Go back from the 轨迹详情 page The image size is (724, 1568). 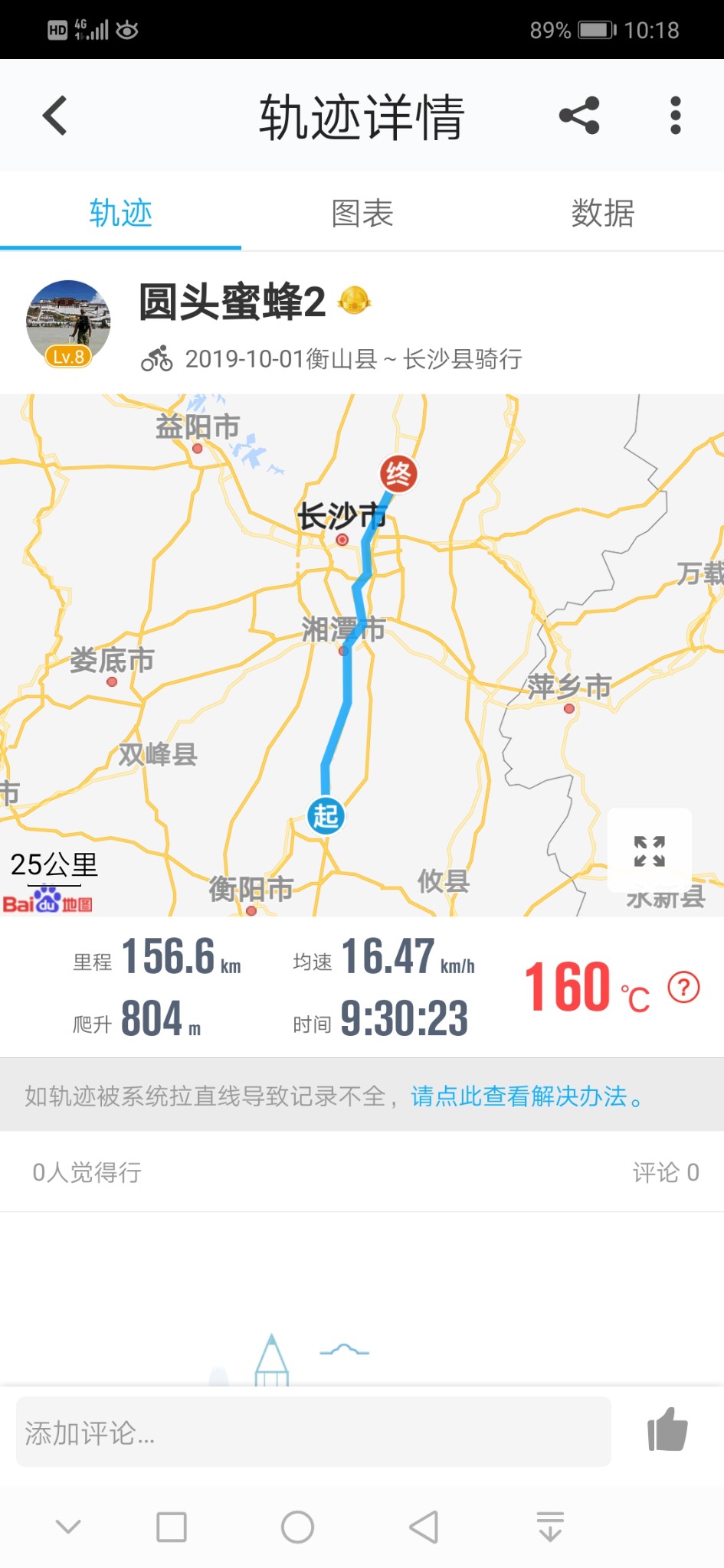coord(55,116)
